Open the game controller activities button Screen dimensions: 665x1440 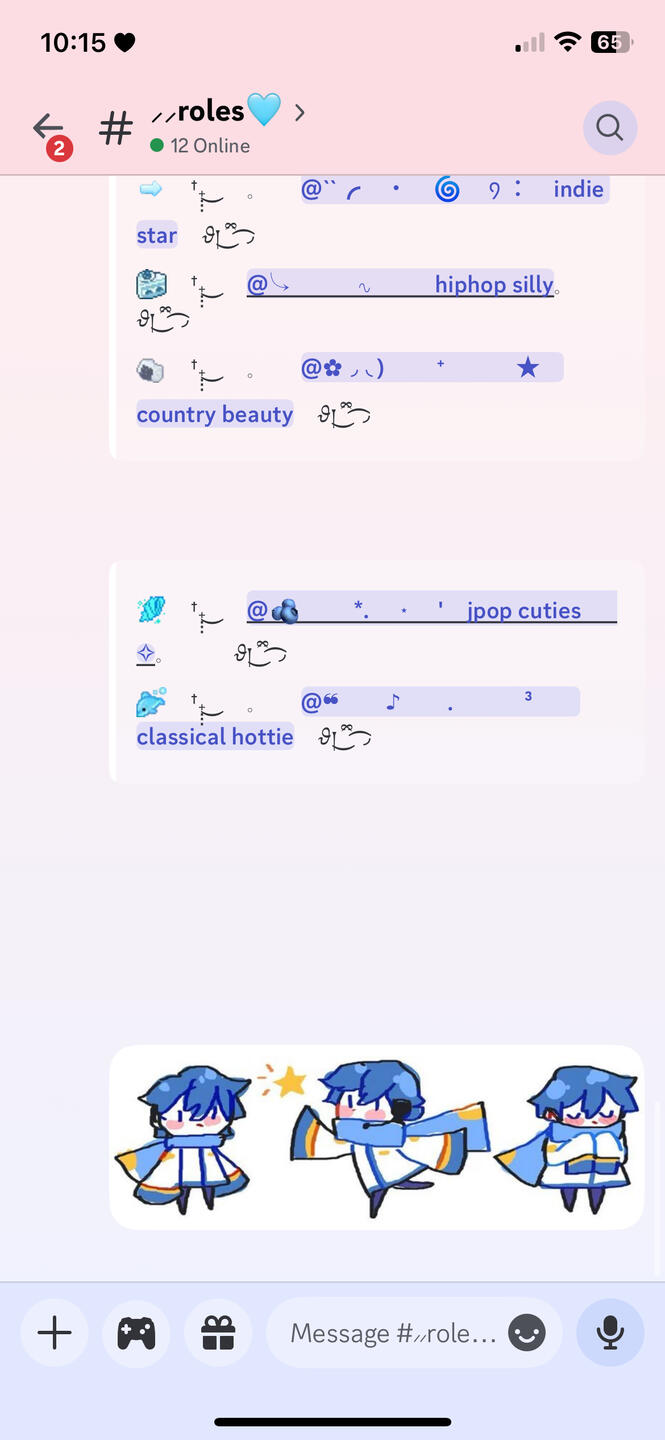pos(136,1333)
